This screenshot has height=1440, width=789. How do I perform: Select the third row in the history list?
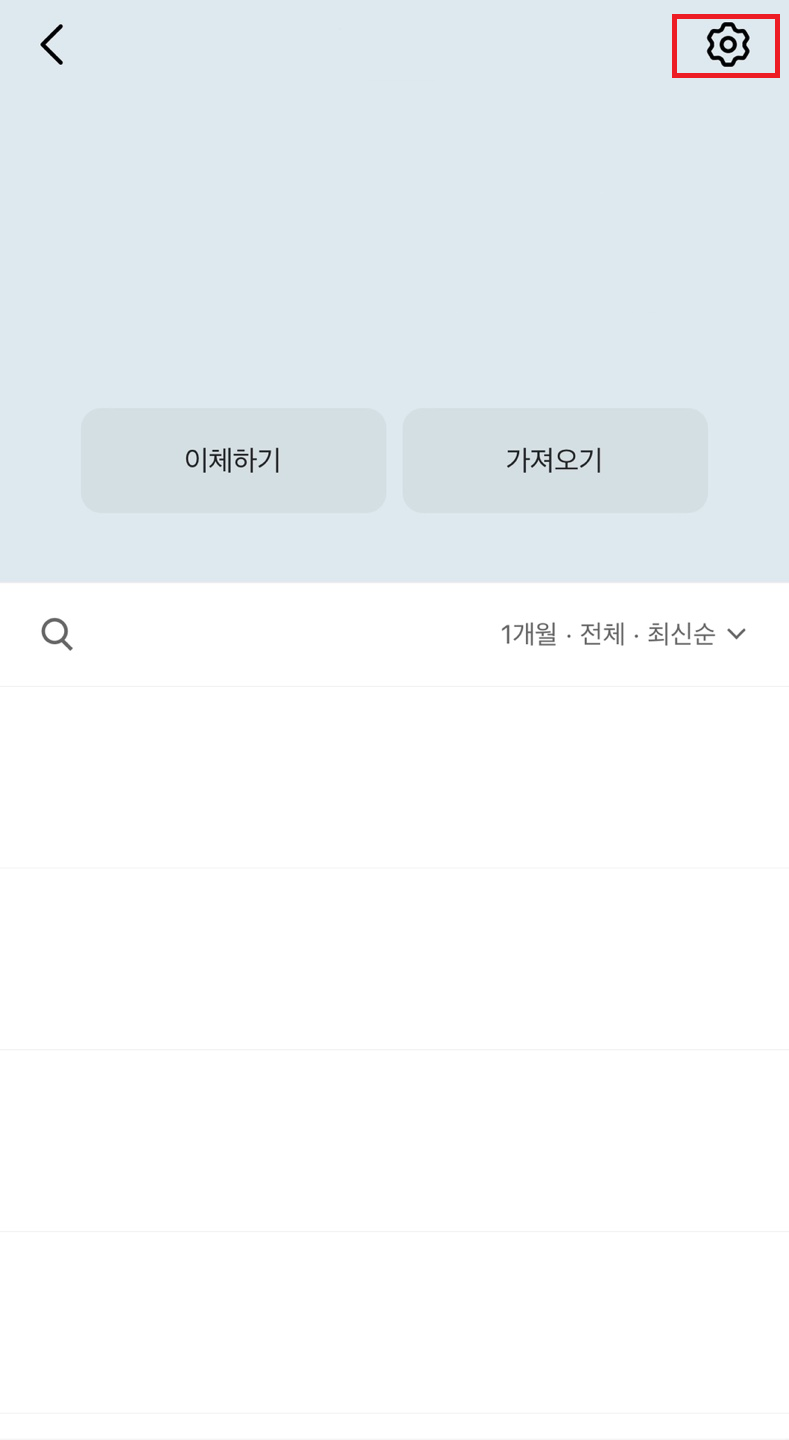[394, 1139]
